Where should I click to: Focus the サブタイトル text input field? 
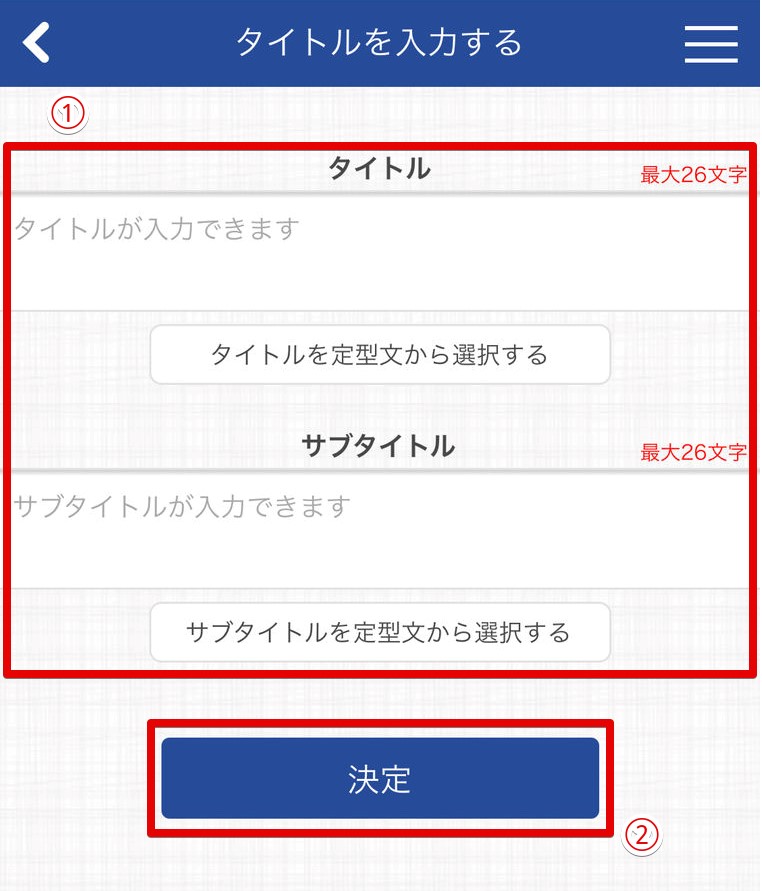click(x=380, y=530)
